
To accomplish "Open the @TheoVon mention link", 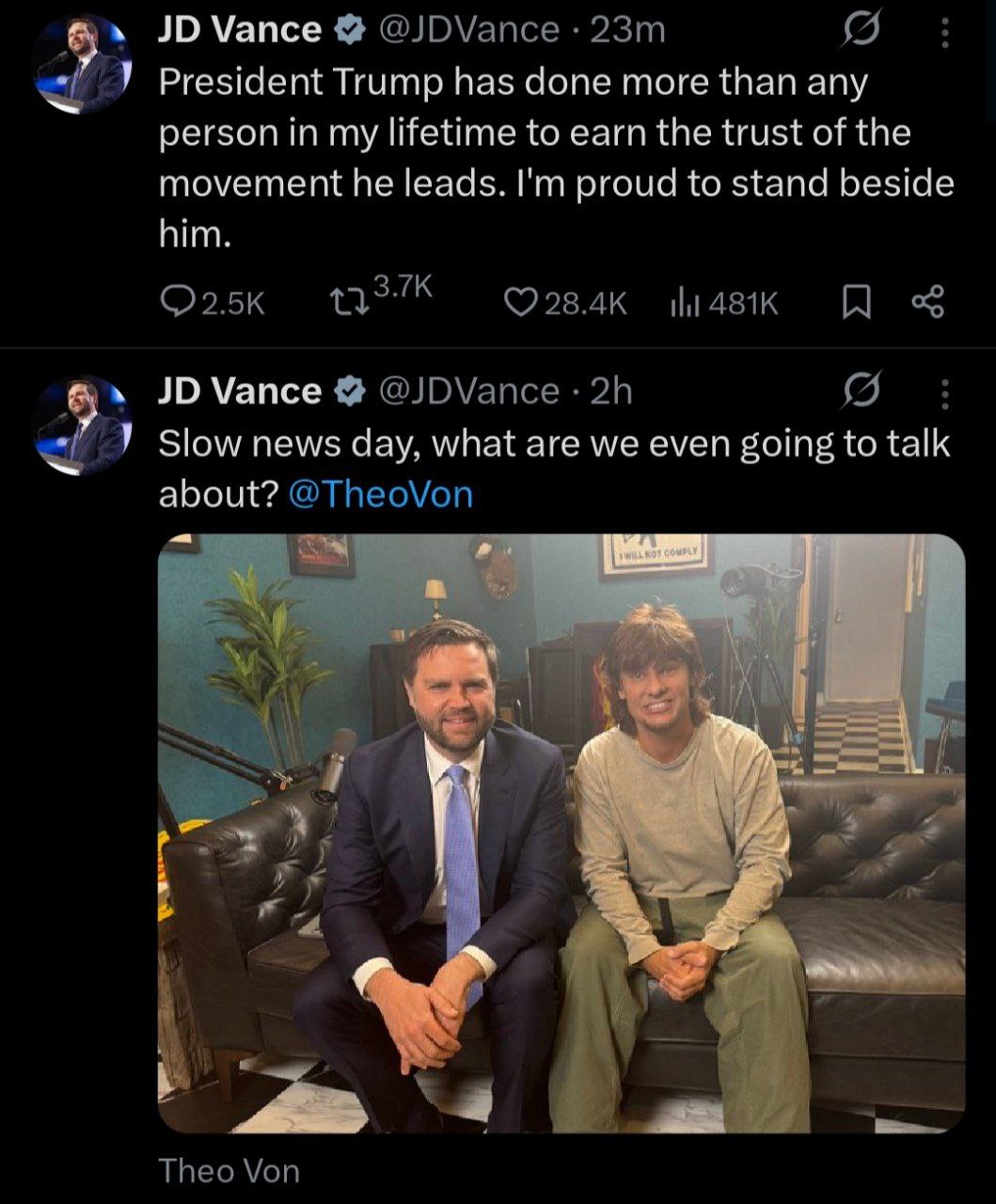I will (382, 494).
